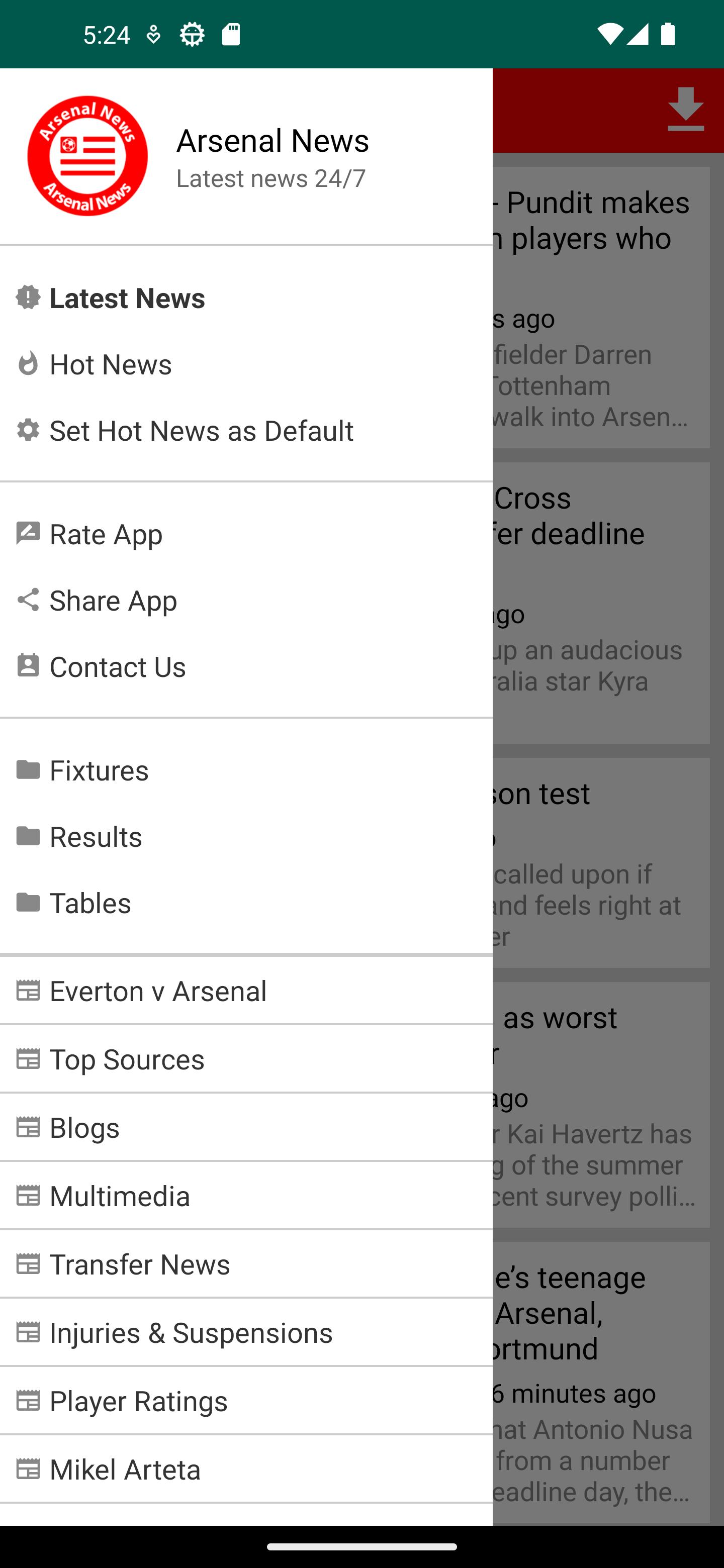Go to Hot News
Viewport: 724px width, 1568px height.
(246, 364)
